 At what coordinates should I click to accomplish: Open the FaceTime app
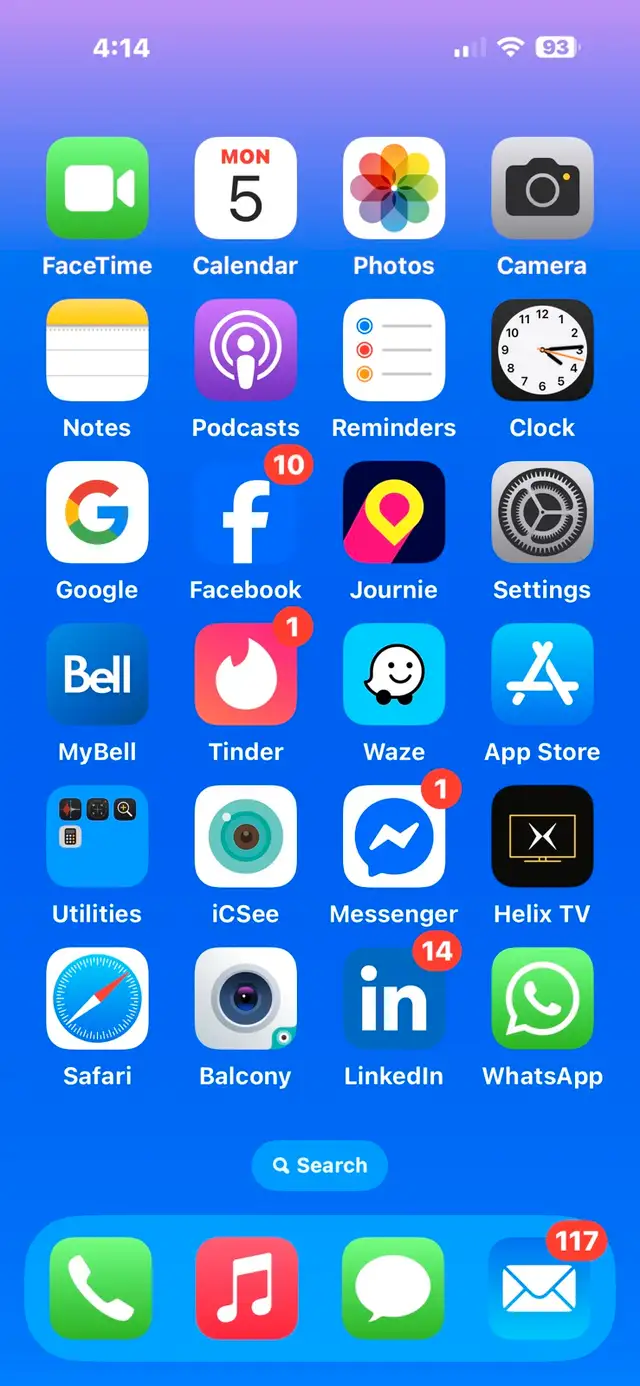click(x=97, y=188)
